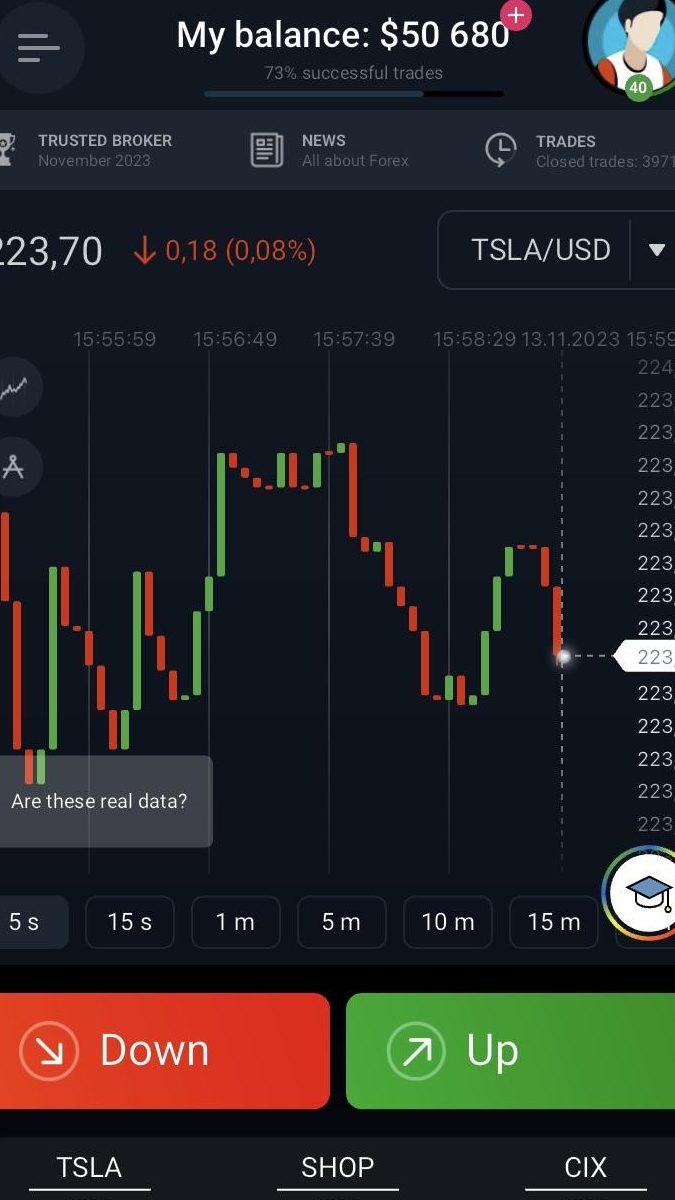Switch chart to 15 m interval

pos(554,921)
